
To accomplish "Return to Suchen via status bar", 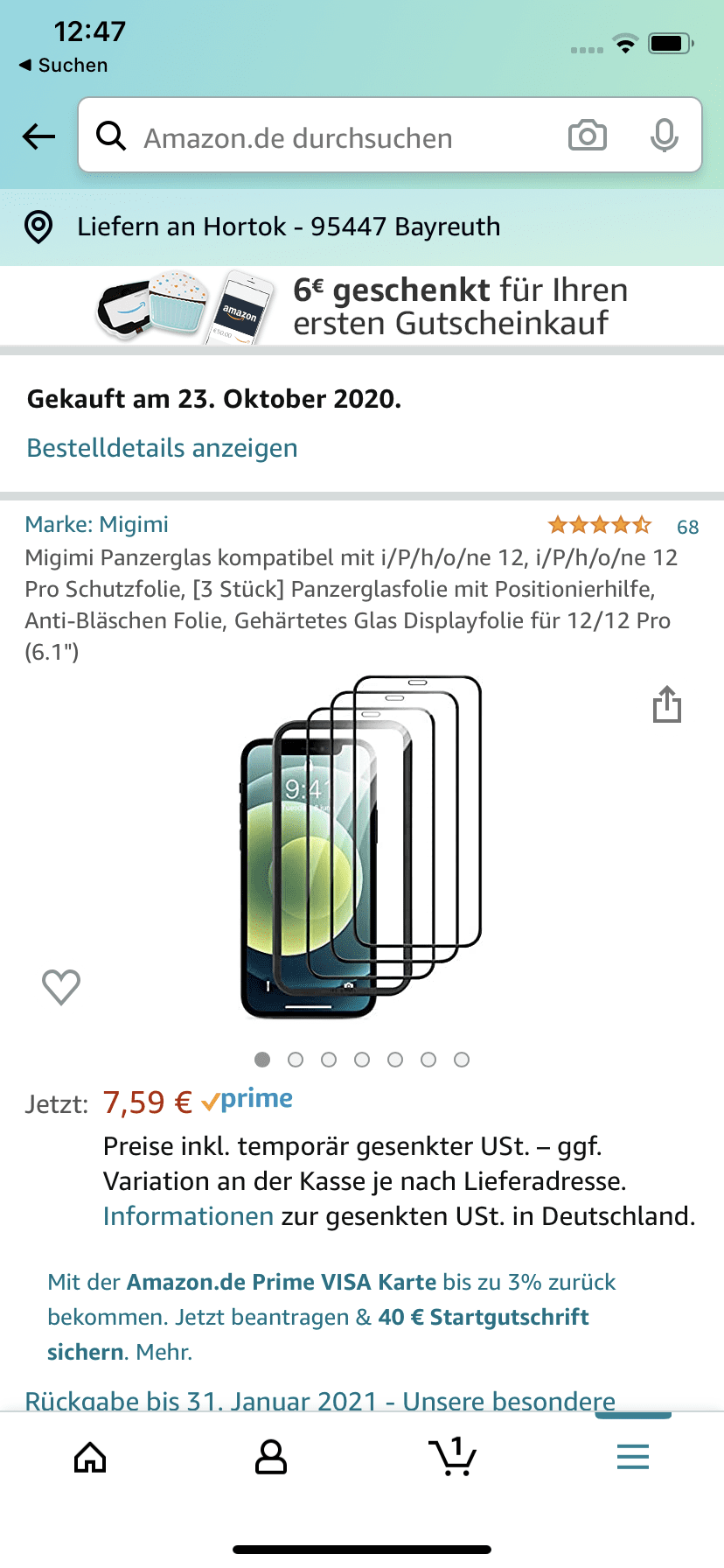I will [63, 66].
